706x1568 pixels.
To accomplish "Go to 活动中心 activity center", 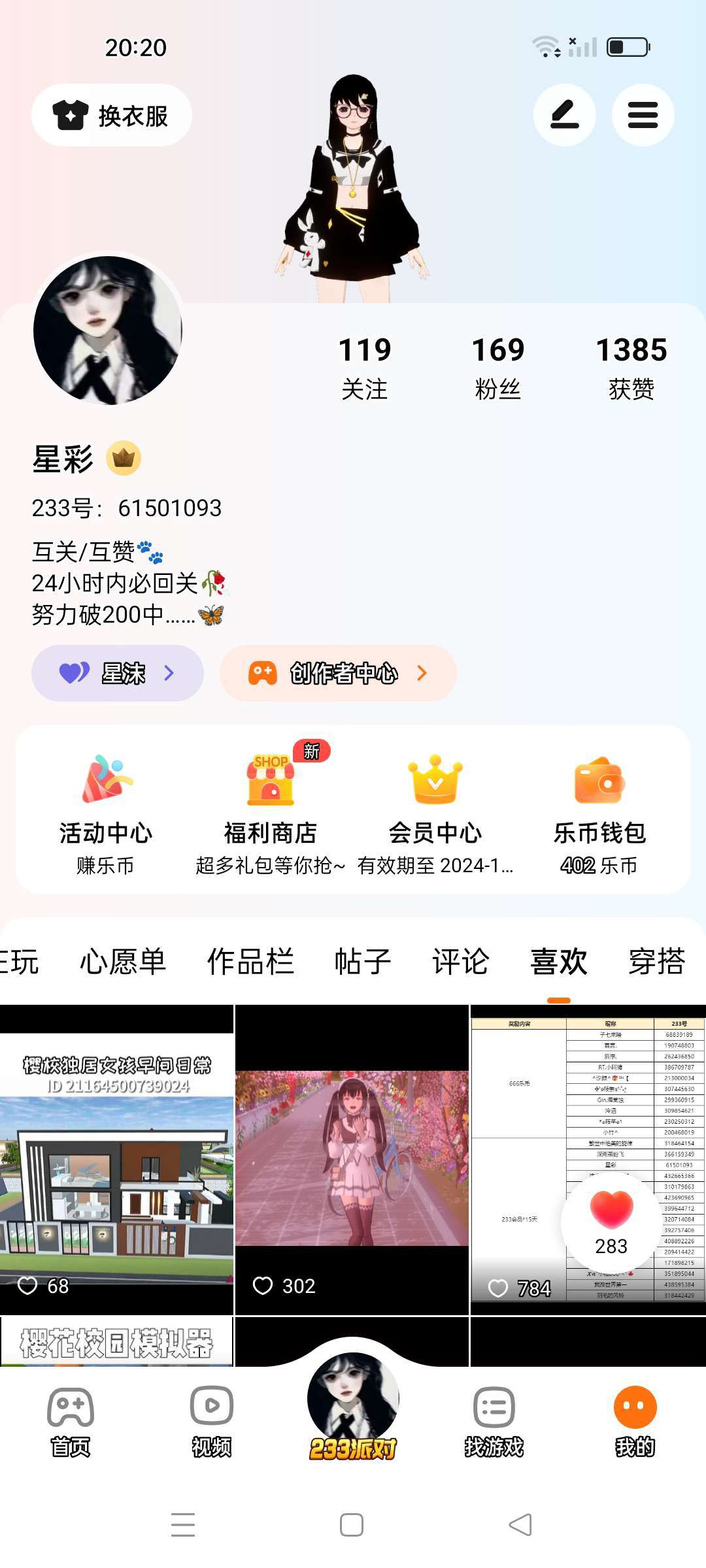I will [106, 813].
